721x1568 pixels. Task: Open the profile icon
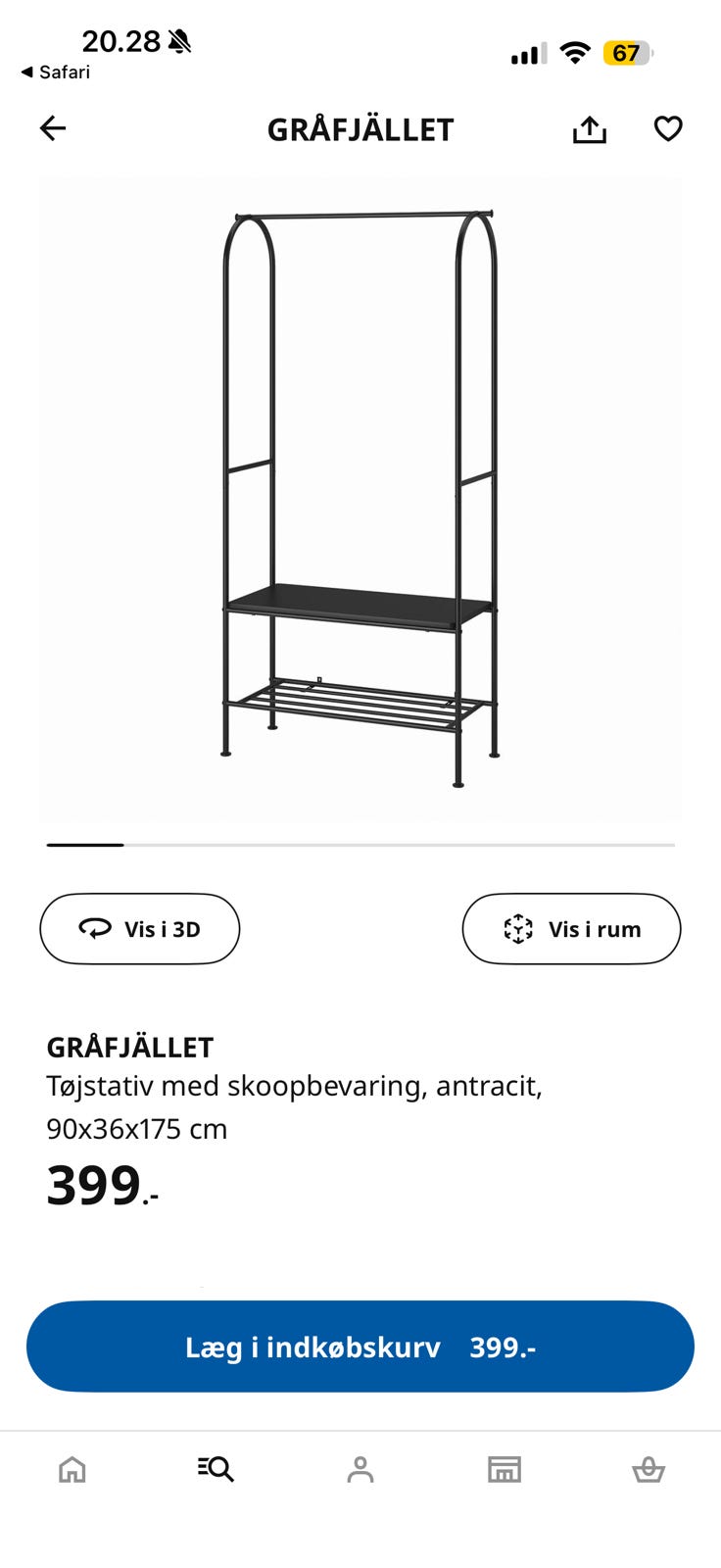[360, 1467]
